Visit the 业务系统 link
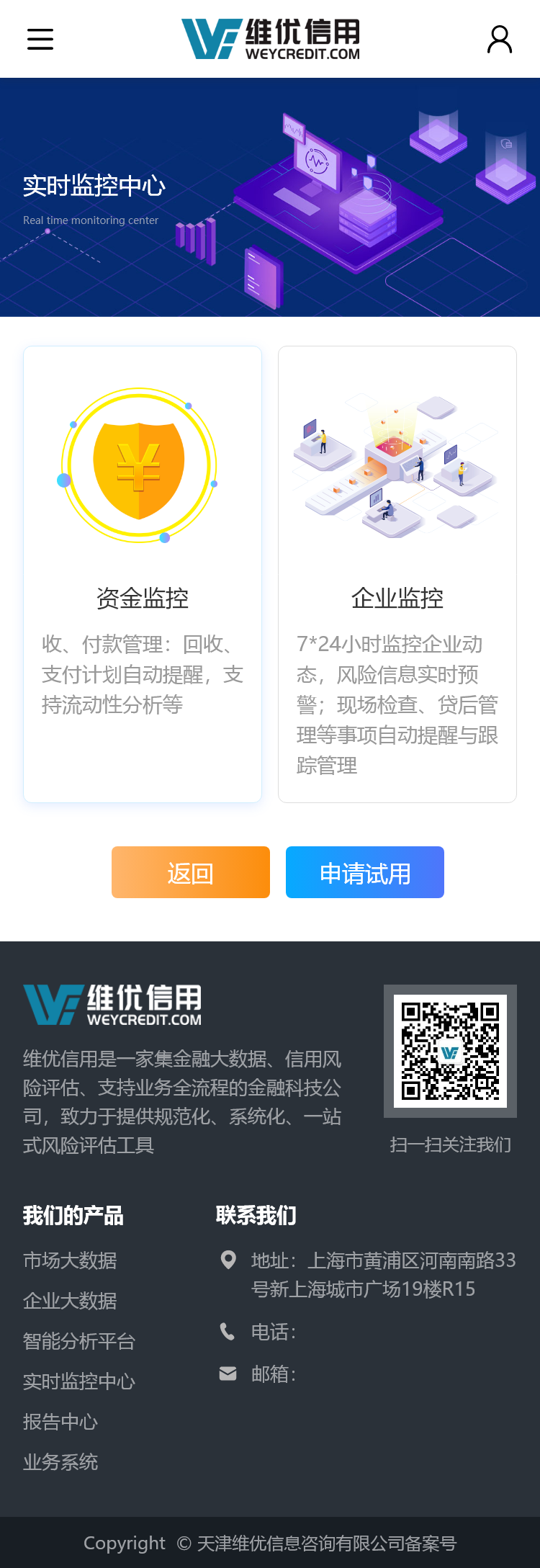This screenshot has height=1568, width=540. (60, 1462)
